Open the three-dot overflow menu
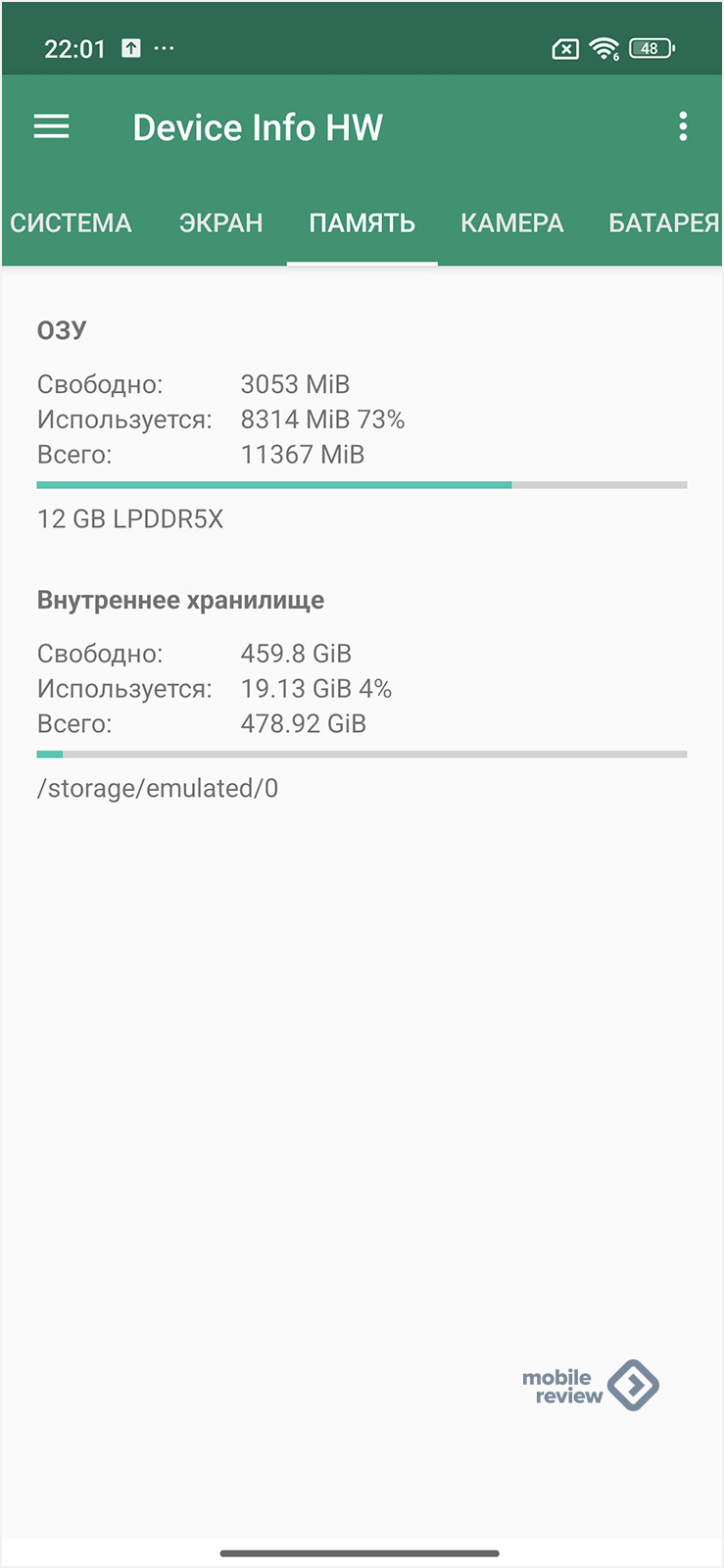This screenshot has width=724, height=1568. coord(683,126)
